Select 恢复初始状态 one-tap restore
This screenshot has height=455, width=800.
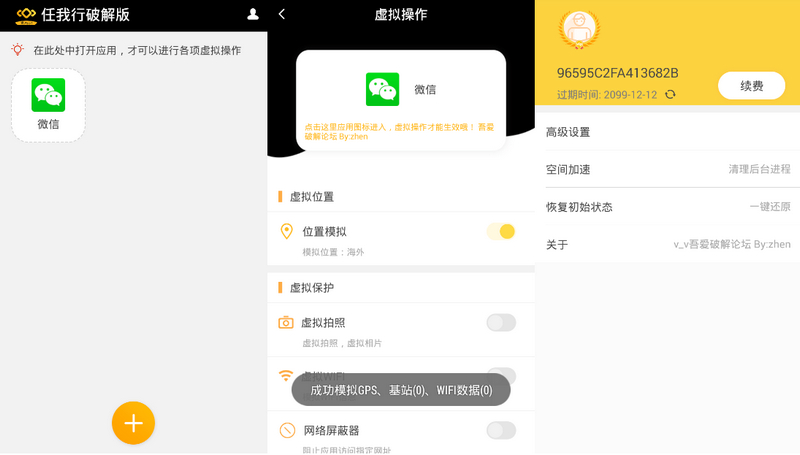(667, 207)
